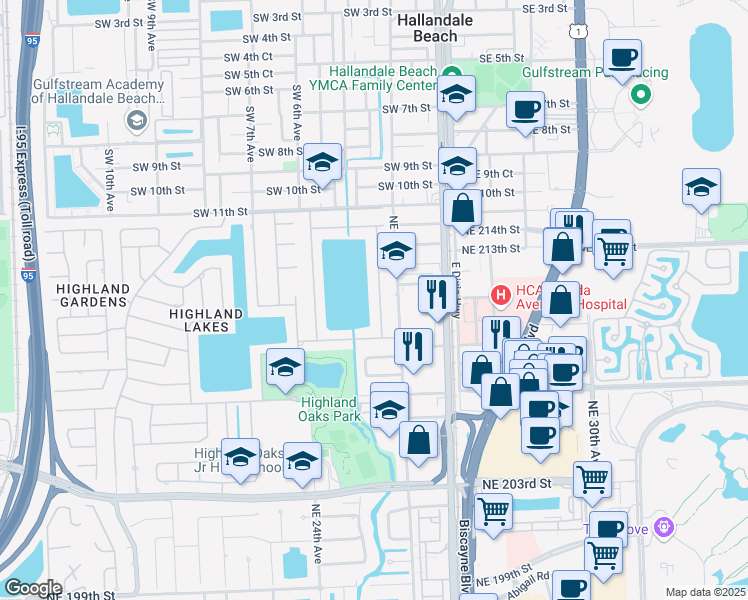This screenshot has width=748, height=600.
Task: Open the coffee marker near SE 7th St
Action: click(525, 113)
